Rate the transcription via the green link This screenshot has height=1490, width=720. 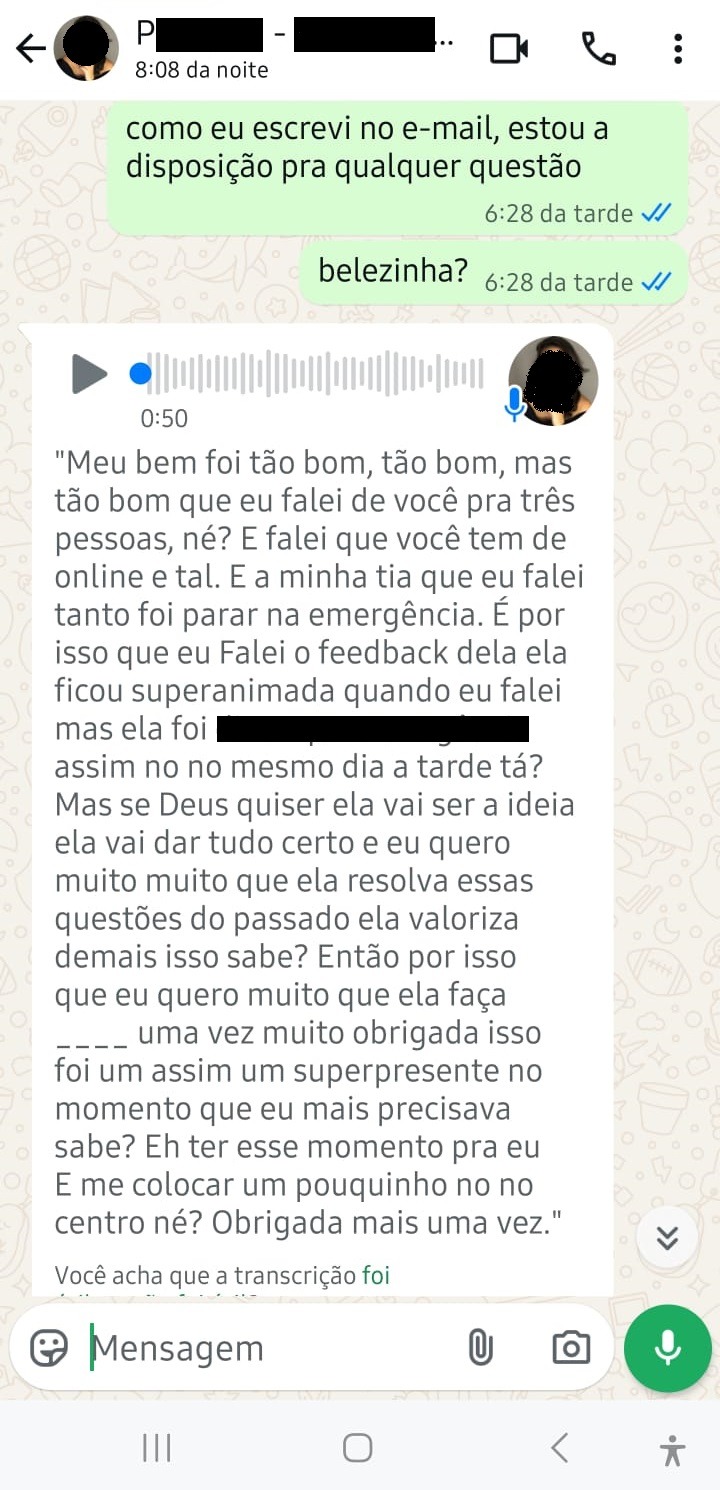tap(376, 1276)
